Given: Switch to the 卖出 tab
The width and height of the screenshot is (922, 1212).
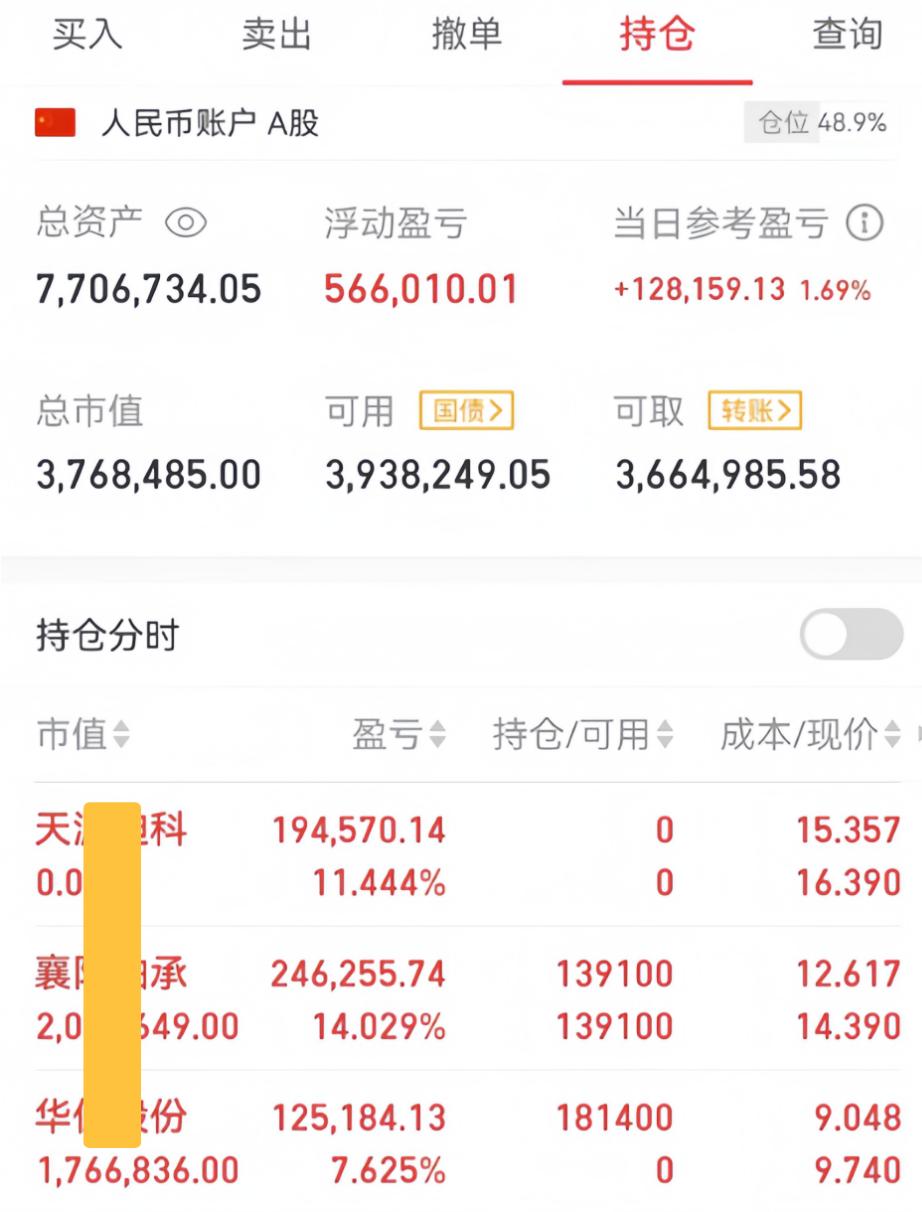Looking at the screenshot, I should point(277,35).
